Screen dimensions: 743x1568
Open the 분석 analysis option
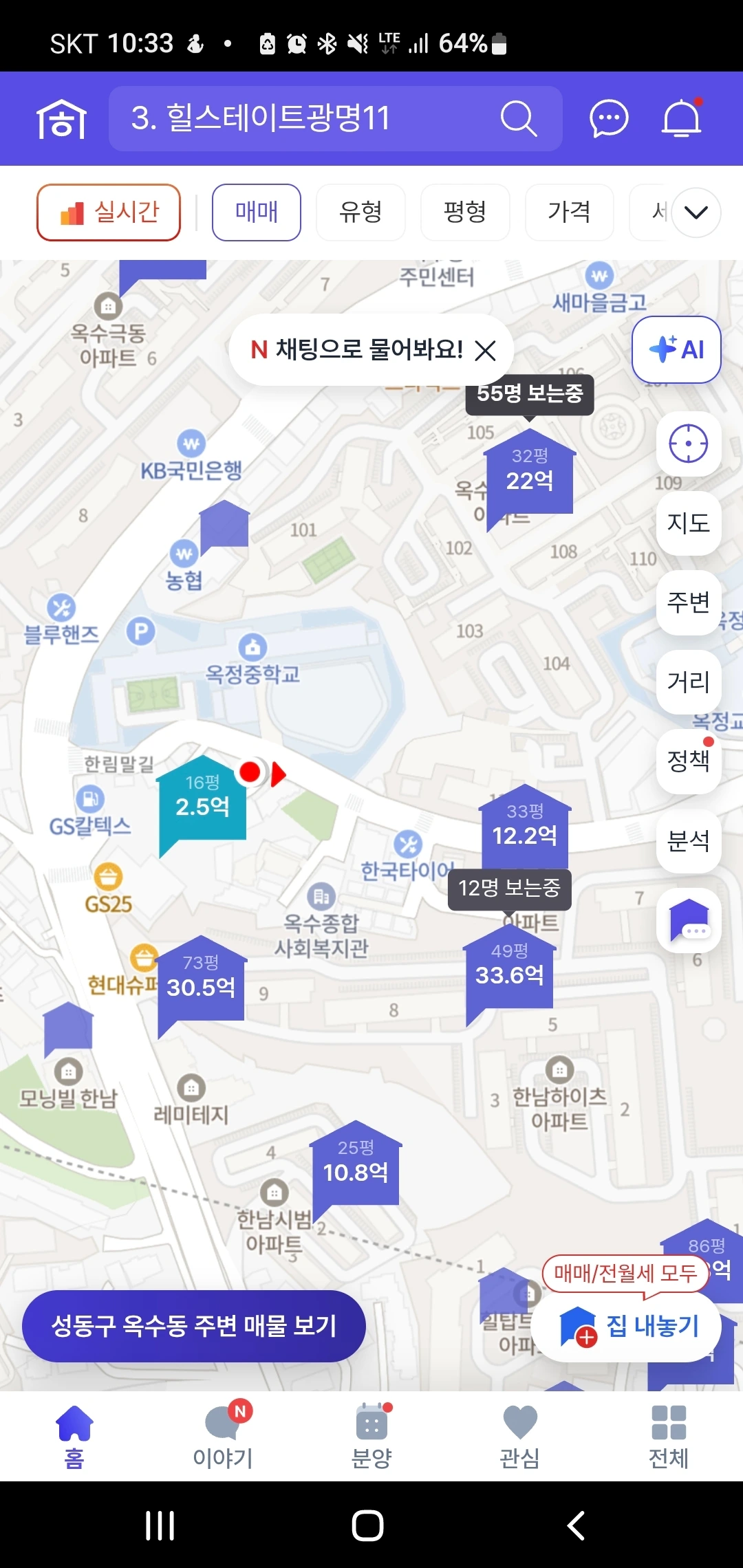(688, 840)
